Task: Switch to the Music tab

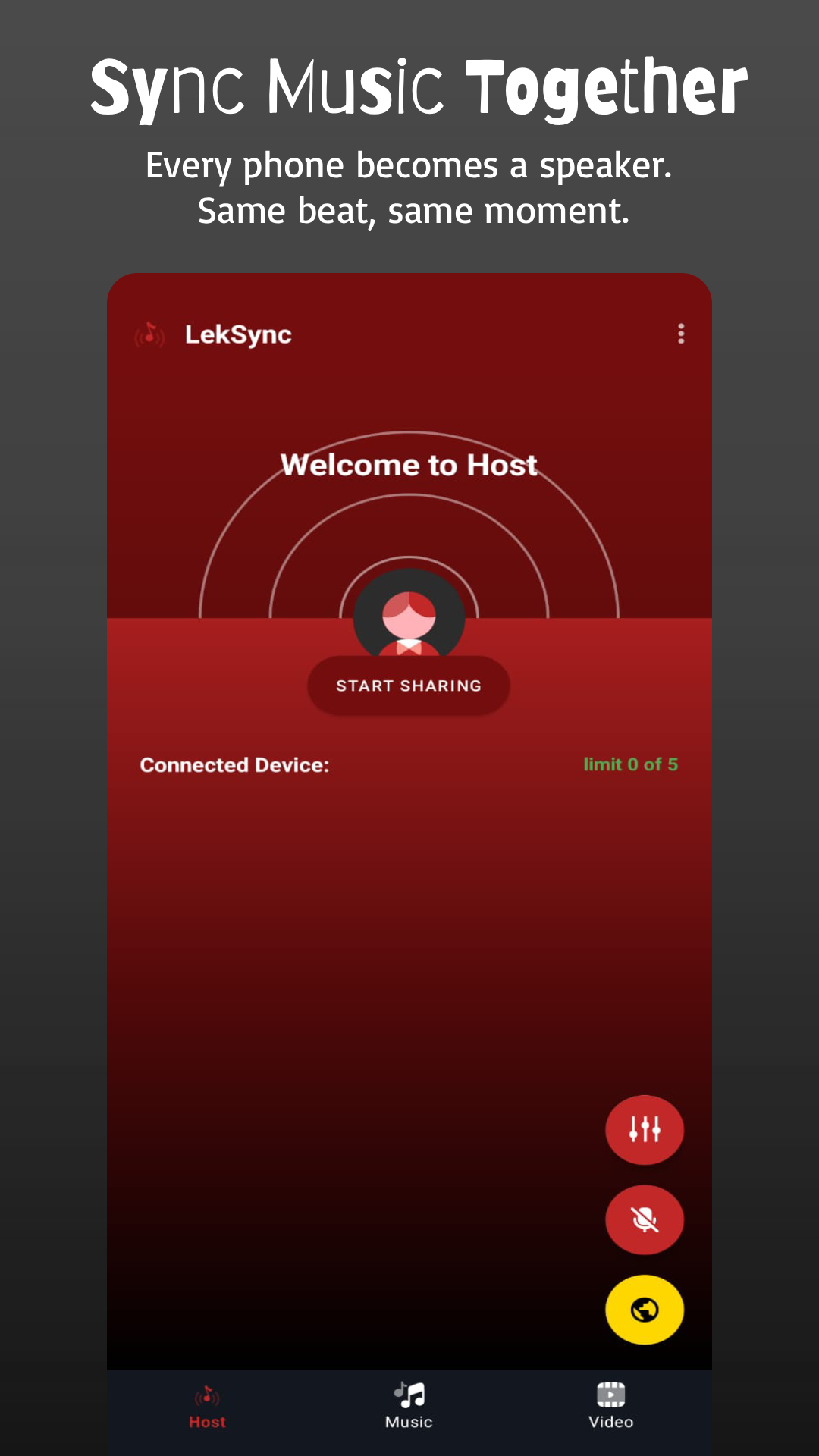Action: (408, 1407)
